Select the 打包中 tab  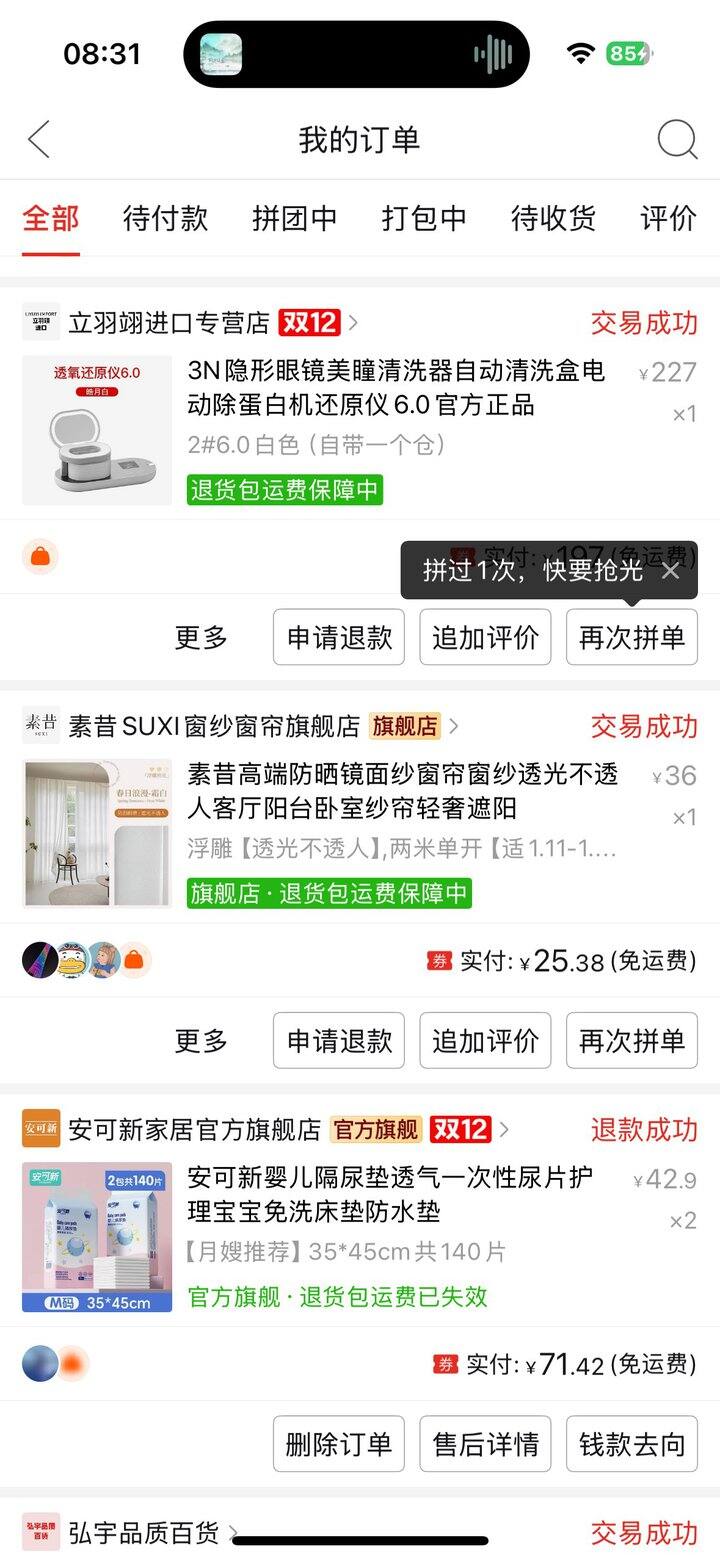pos(424,218)
